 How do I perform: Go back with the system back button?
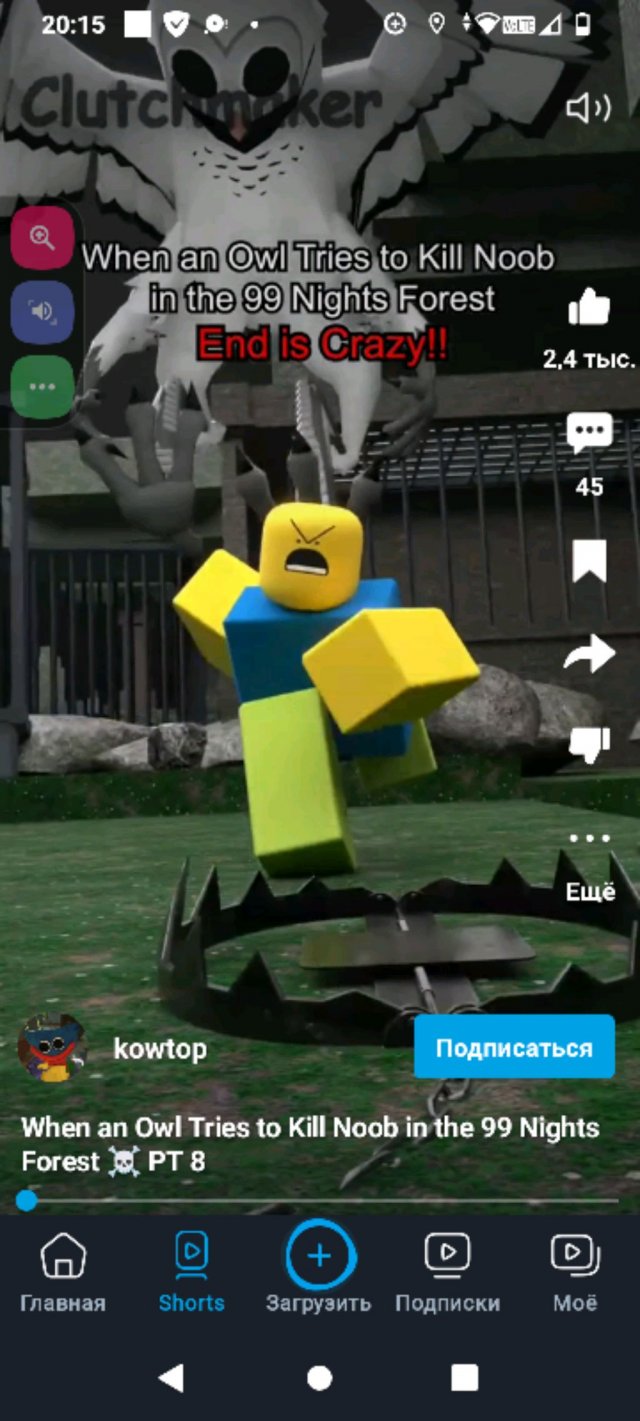171,1378
